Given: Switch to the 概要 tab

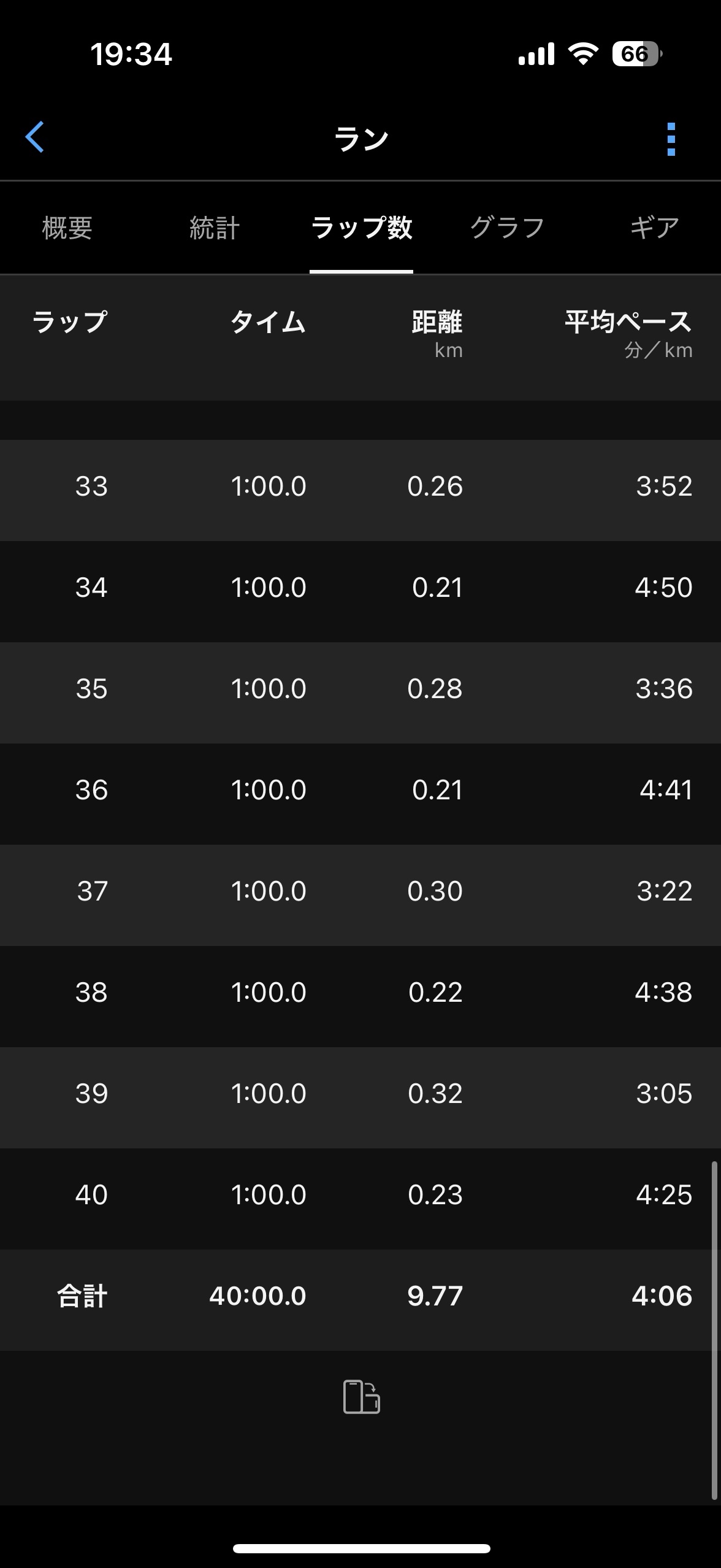Looking at the screenshot, I should (67, 228).
